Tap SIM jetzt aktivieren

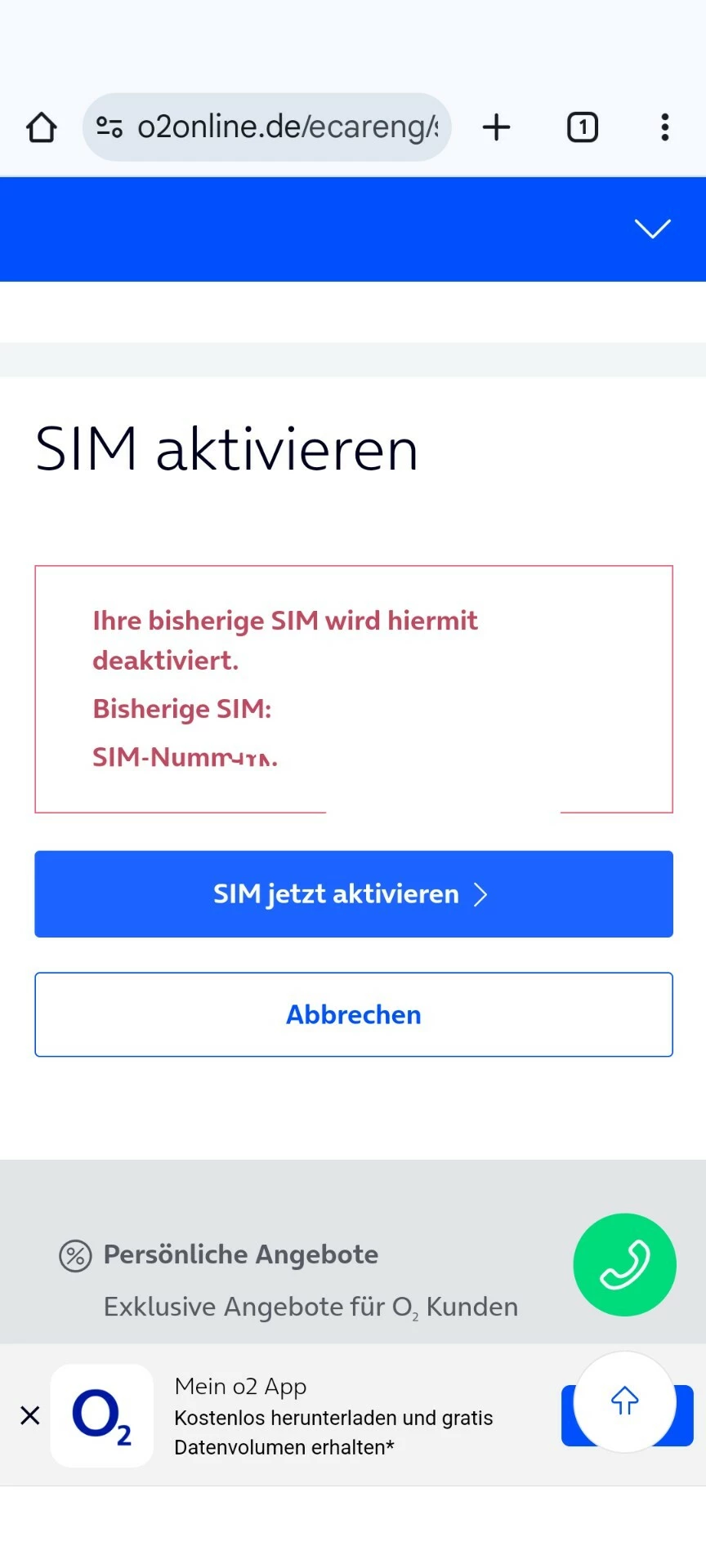pyautogui.click(x=353, y=894)
